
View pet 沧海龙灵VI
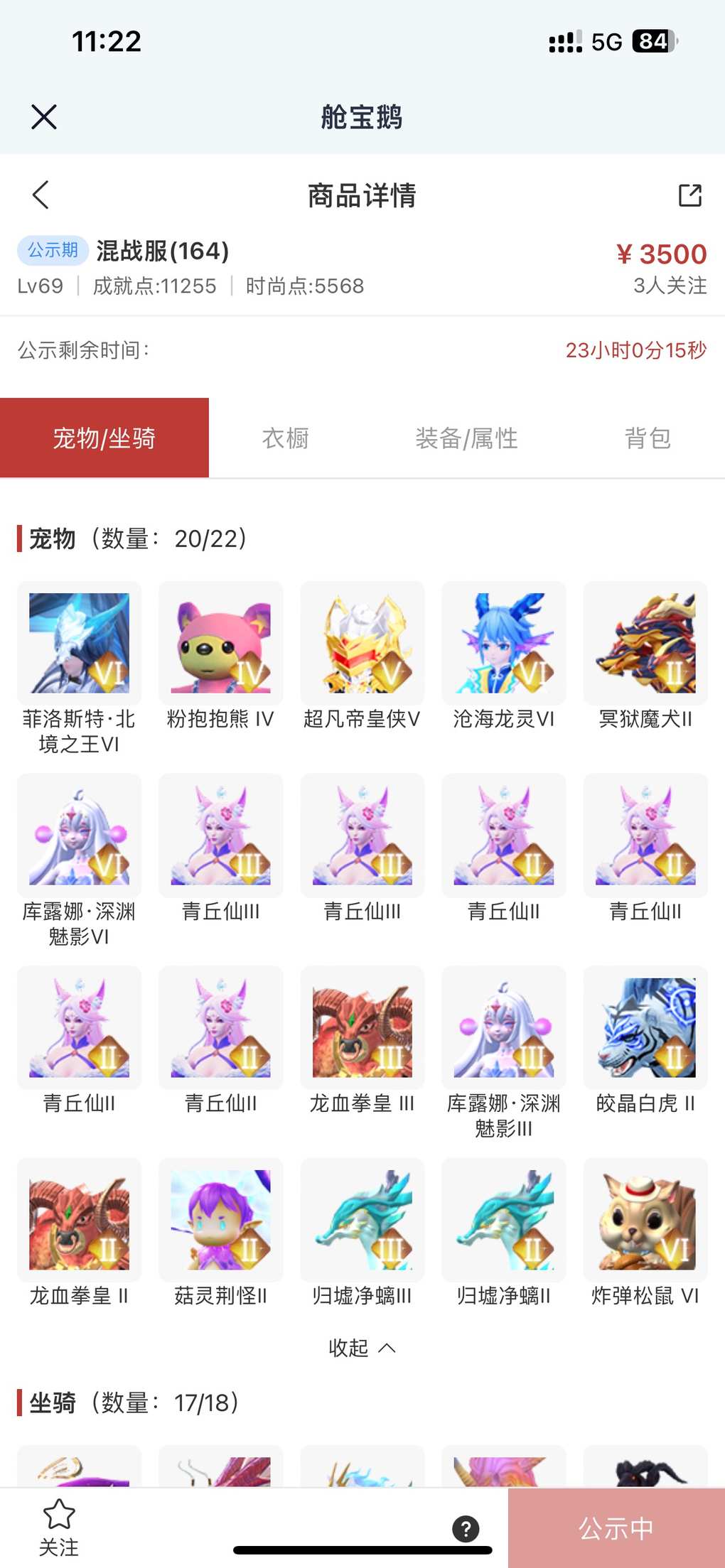(503, 643)
